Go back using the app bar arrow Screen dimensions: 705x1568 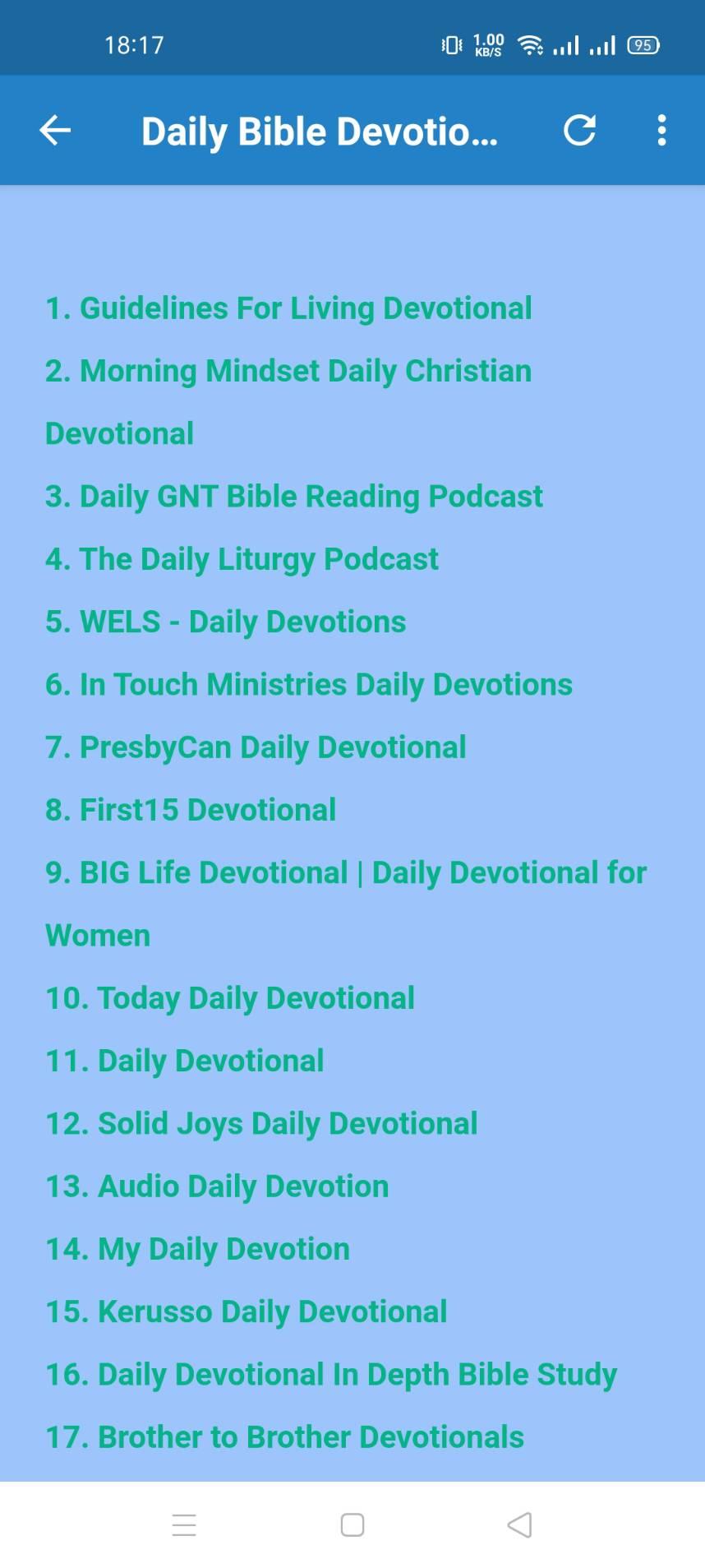(x=55, y=131)
